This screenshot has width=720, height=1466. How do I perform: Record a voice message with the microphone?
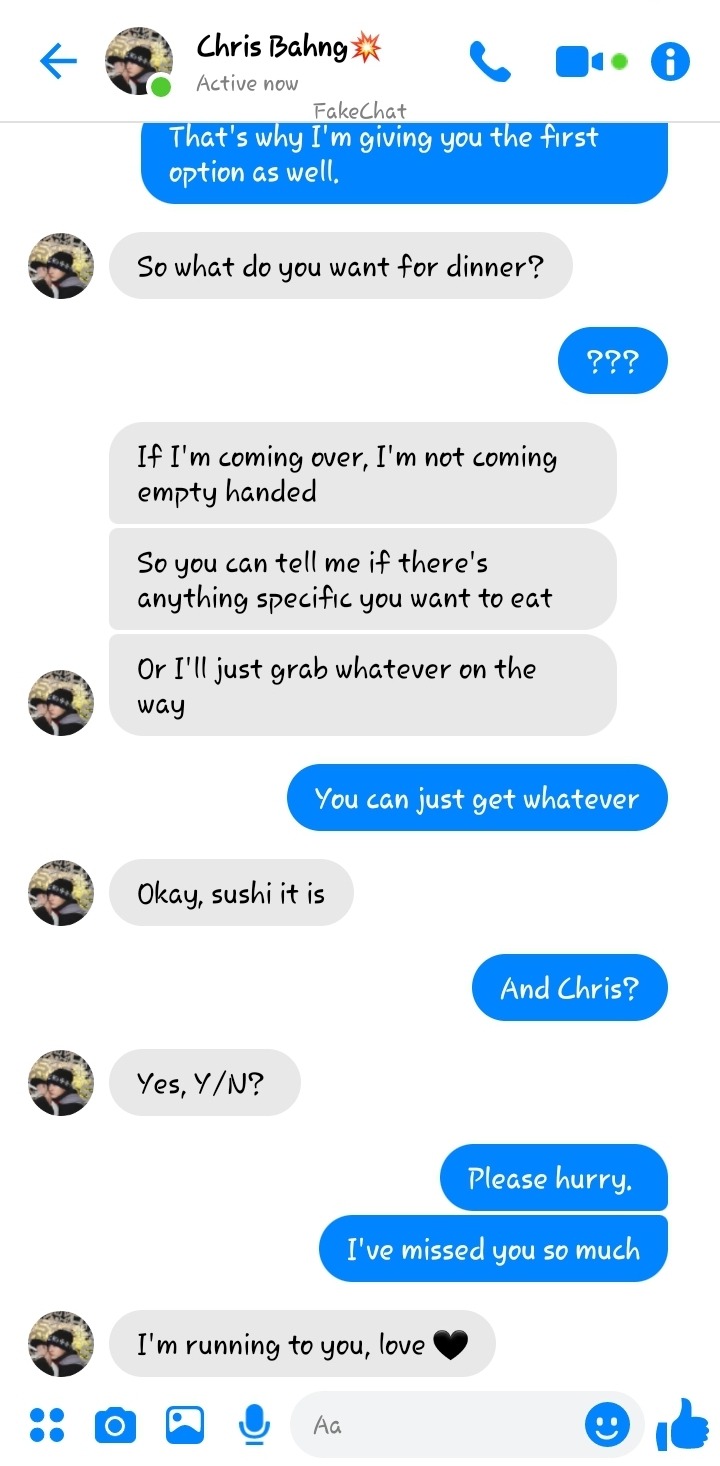click(x=255, y=1424)
